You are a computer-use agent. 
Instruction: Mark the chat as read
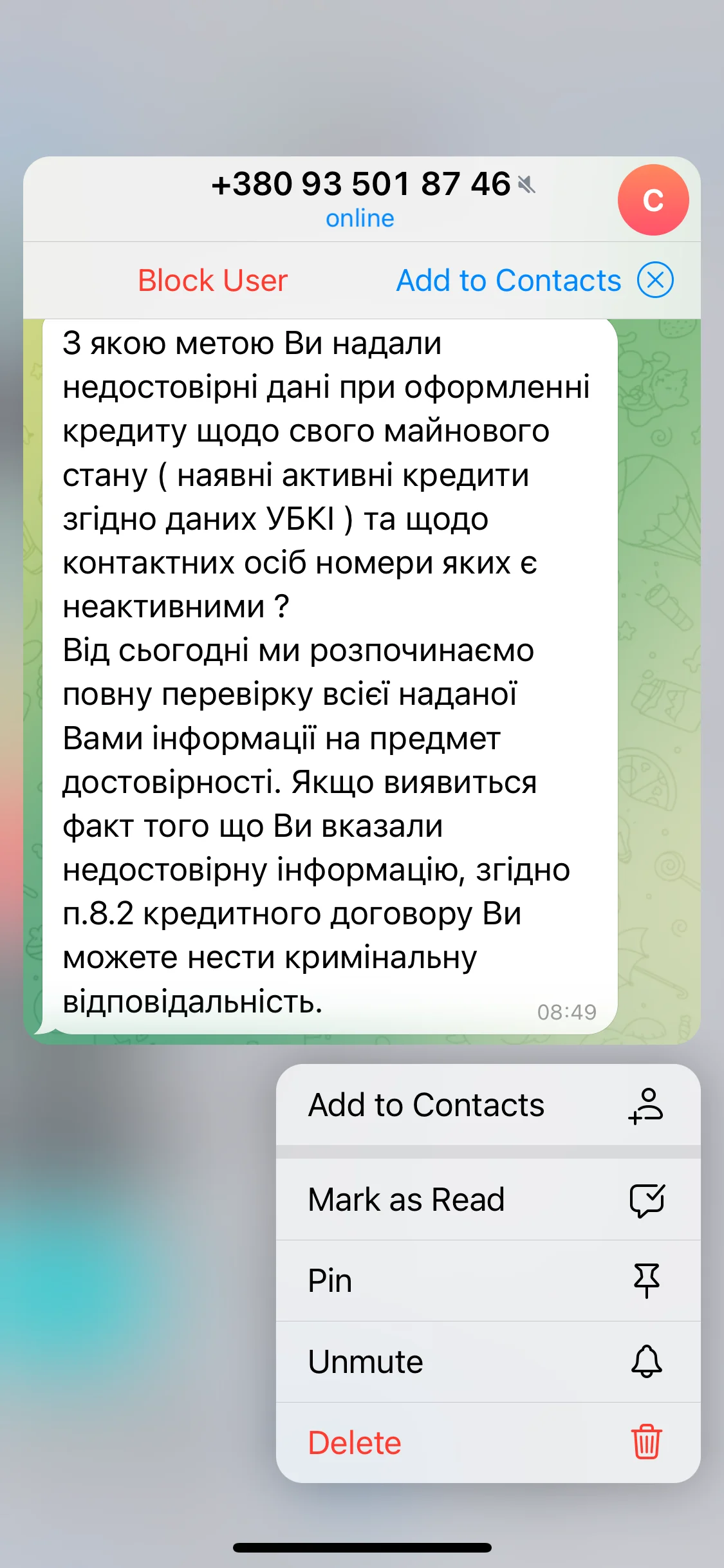click(488, 1200)
